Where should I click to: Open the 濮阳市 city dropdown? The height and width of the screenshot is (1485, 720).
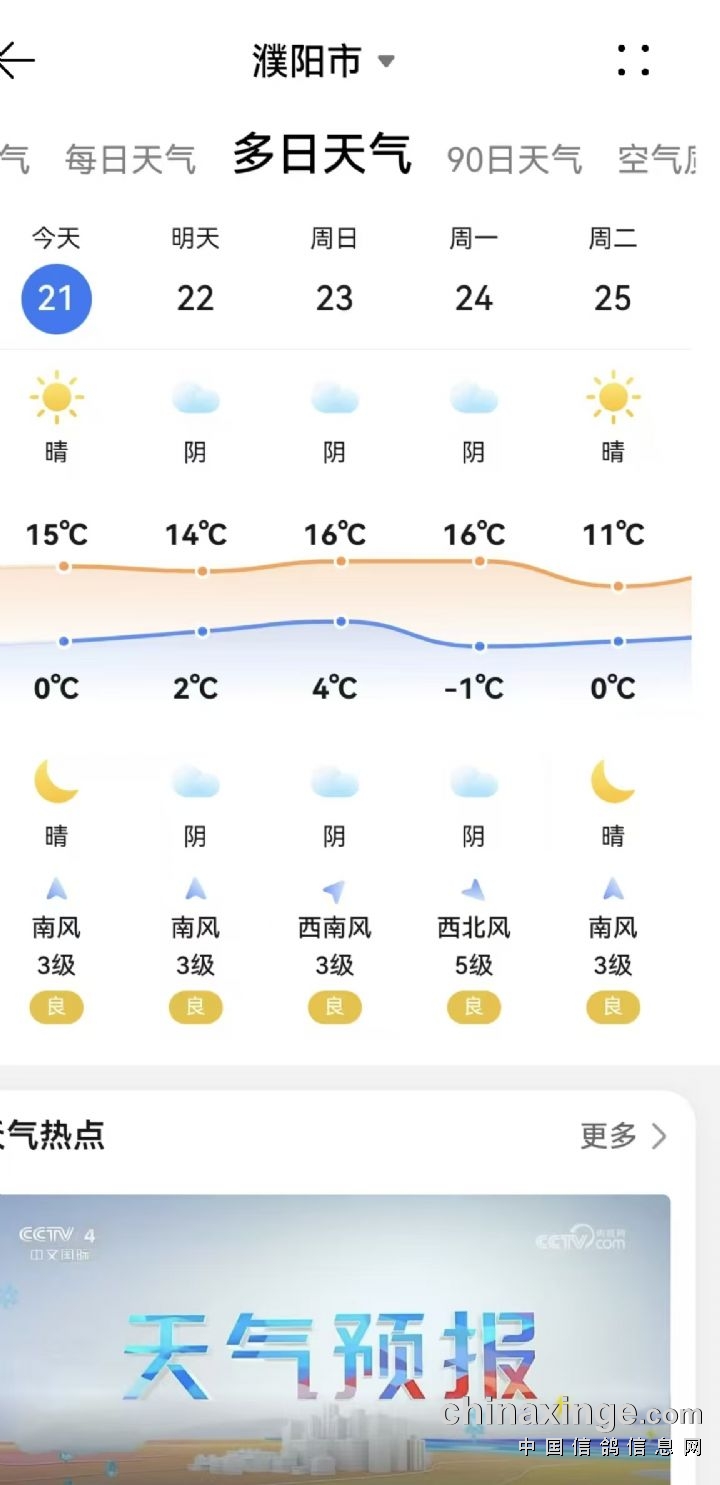(323, 62)
